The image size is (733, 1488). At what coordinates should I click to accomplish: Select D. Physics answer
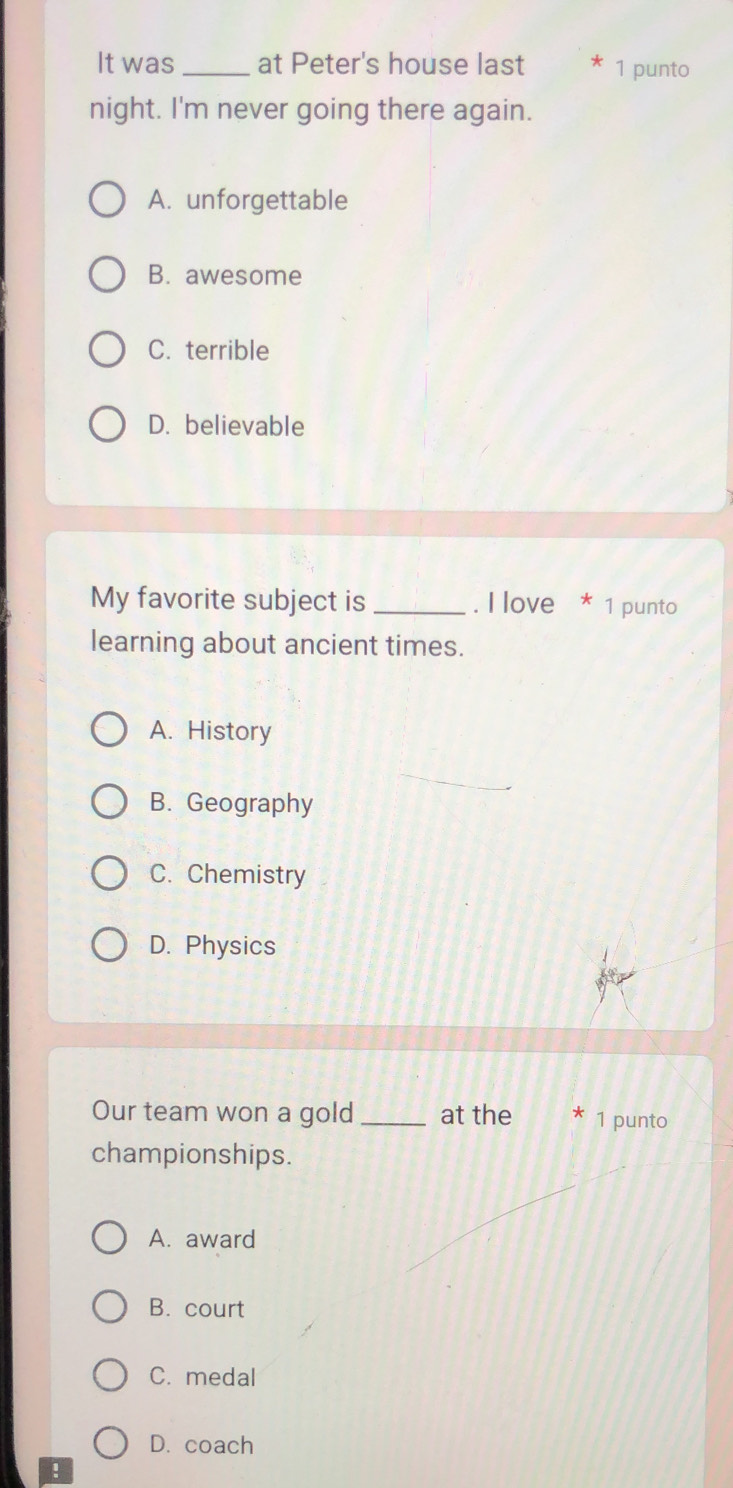tap(110, 945)
